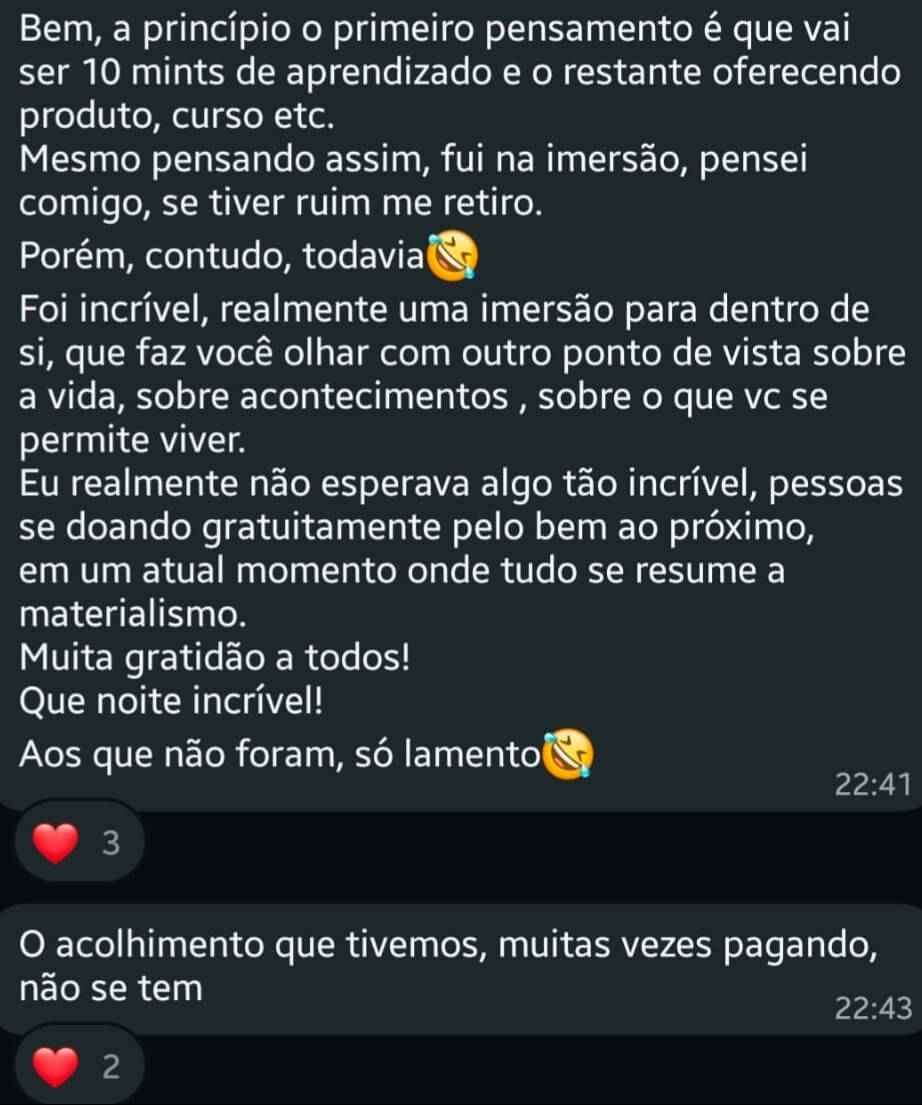The width and height of the screenshot is (922, 1105).
Task: Click the line 'Muita gratidão a todos!'
Action: tap(200, 657)
